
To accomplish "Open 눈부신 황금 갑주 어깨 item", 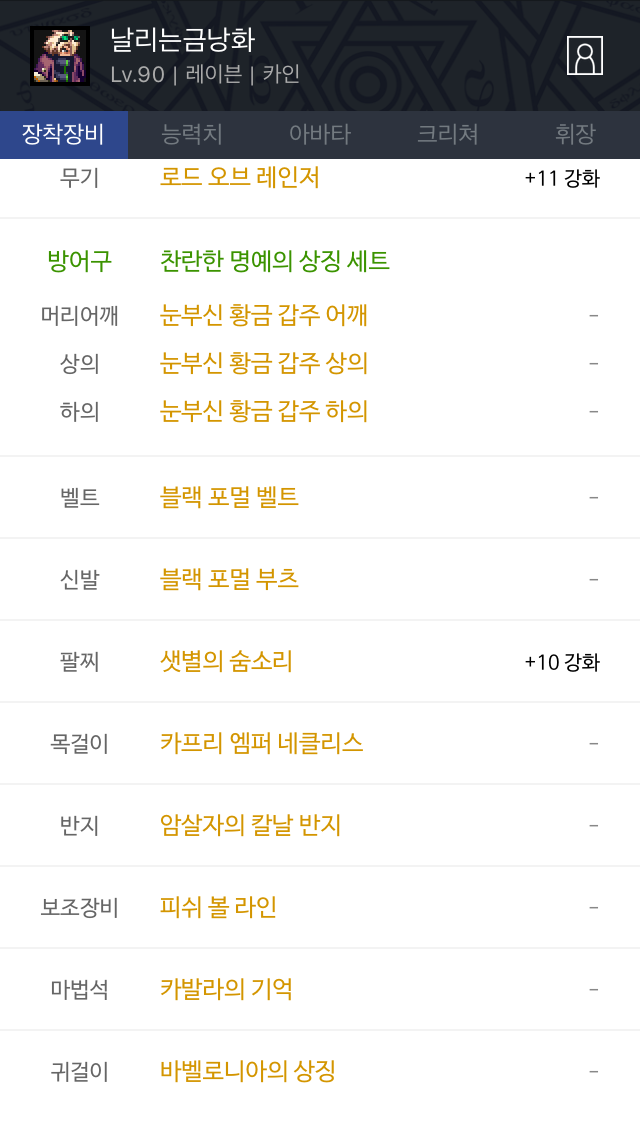I will (264, 316).
